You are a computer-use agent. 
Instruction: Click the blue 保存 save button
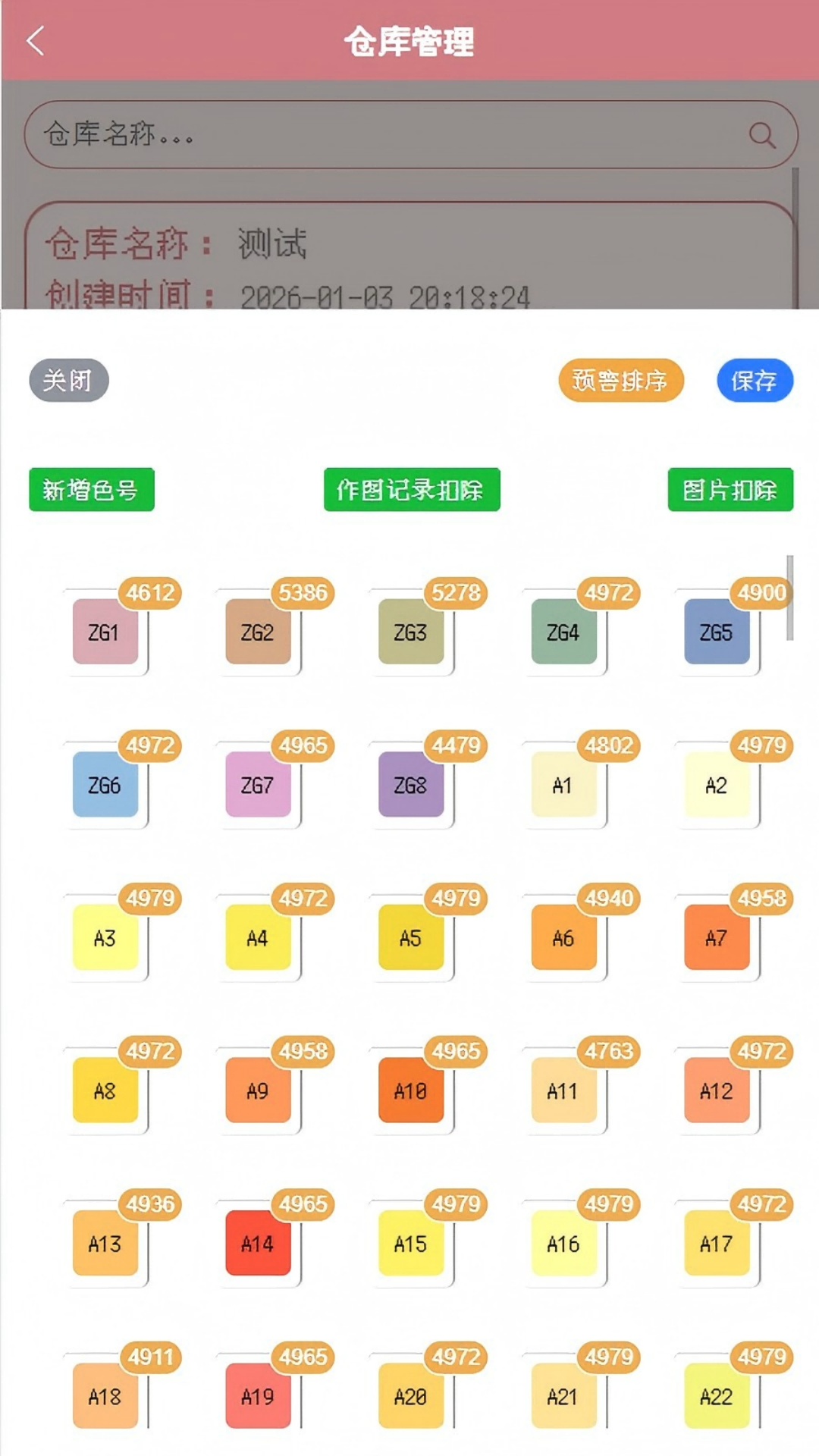[x=755, y=380]
